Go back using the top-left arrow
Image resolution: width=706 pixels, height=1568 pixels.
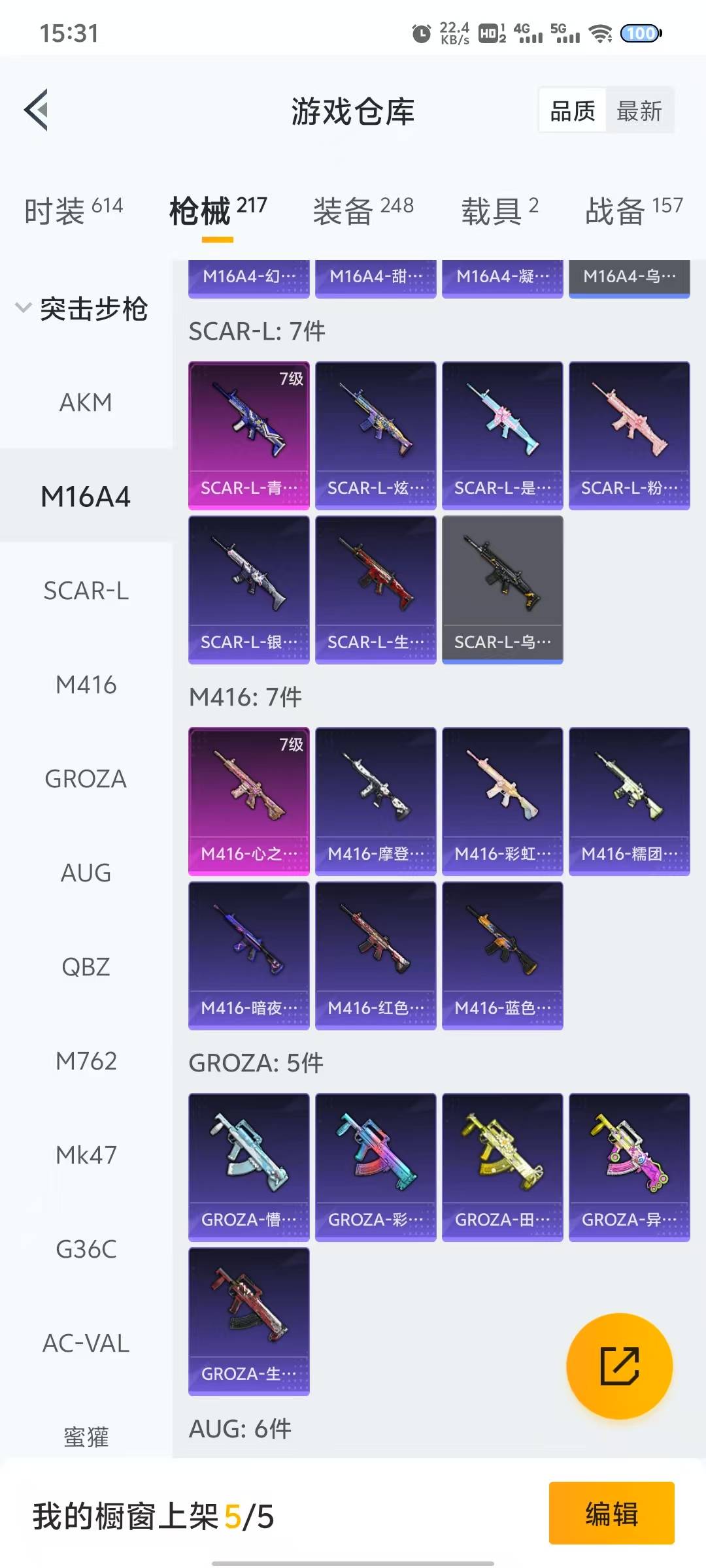pos(37,110)
